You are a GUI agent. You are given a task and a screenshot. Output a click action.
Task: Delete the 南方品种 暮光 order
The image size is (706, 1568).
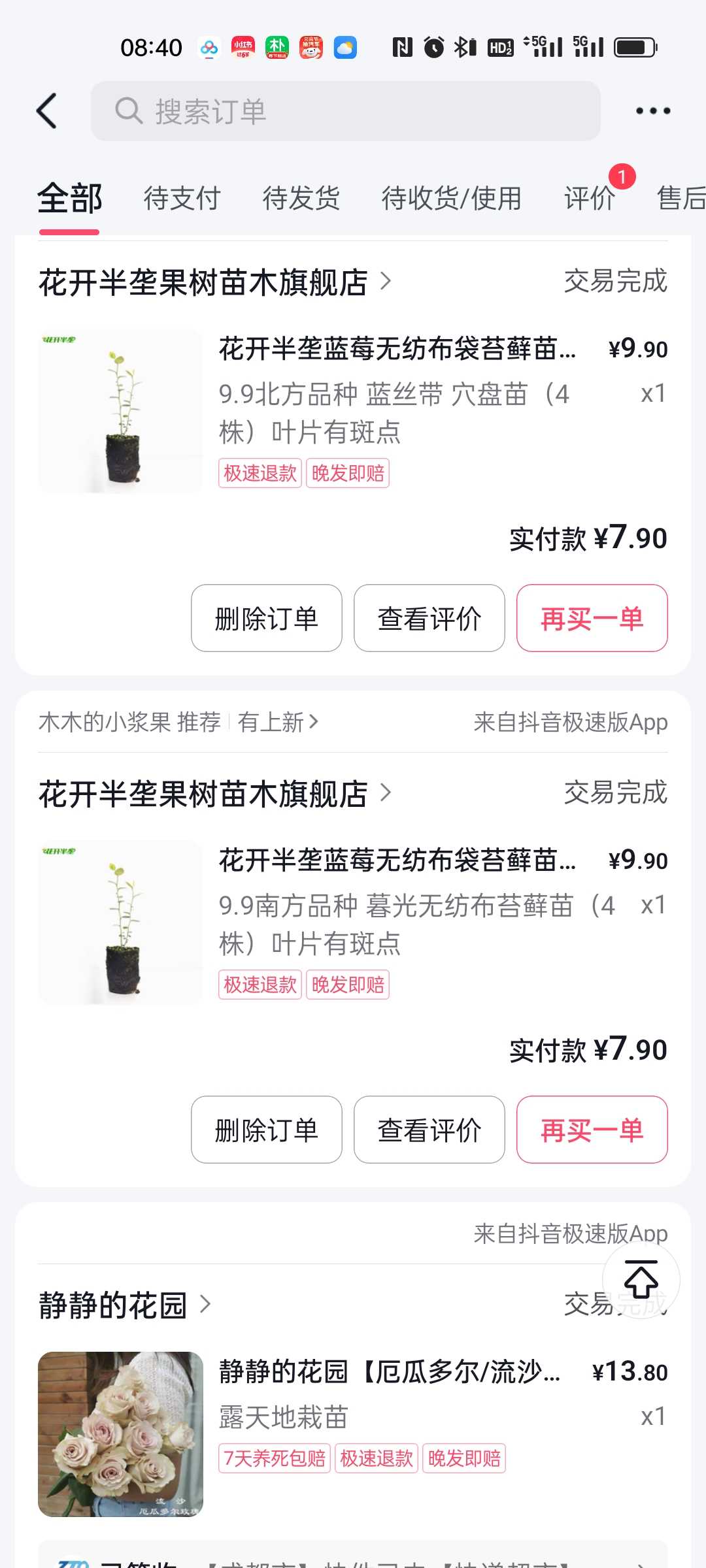point(267,1130)
